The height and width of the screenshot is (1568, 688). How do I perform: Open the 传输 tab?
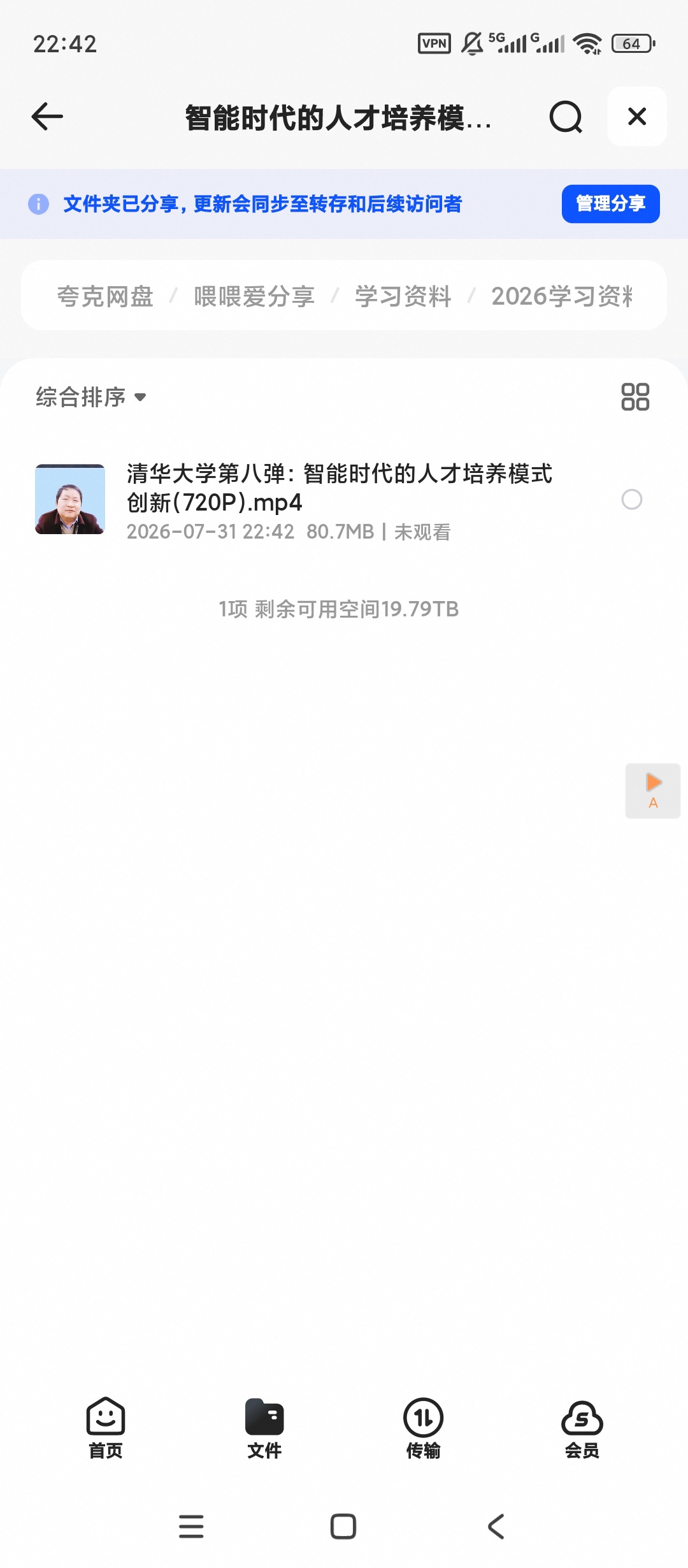coord(423,1428)
